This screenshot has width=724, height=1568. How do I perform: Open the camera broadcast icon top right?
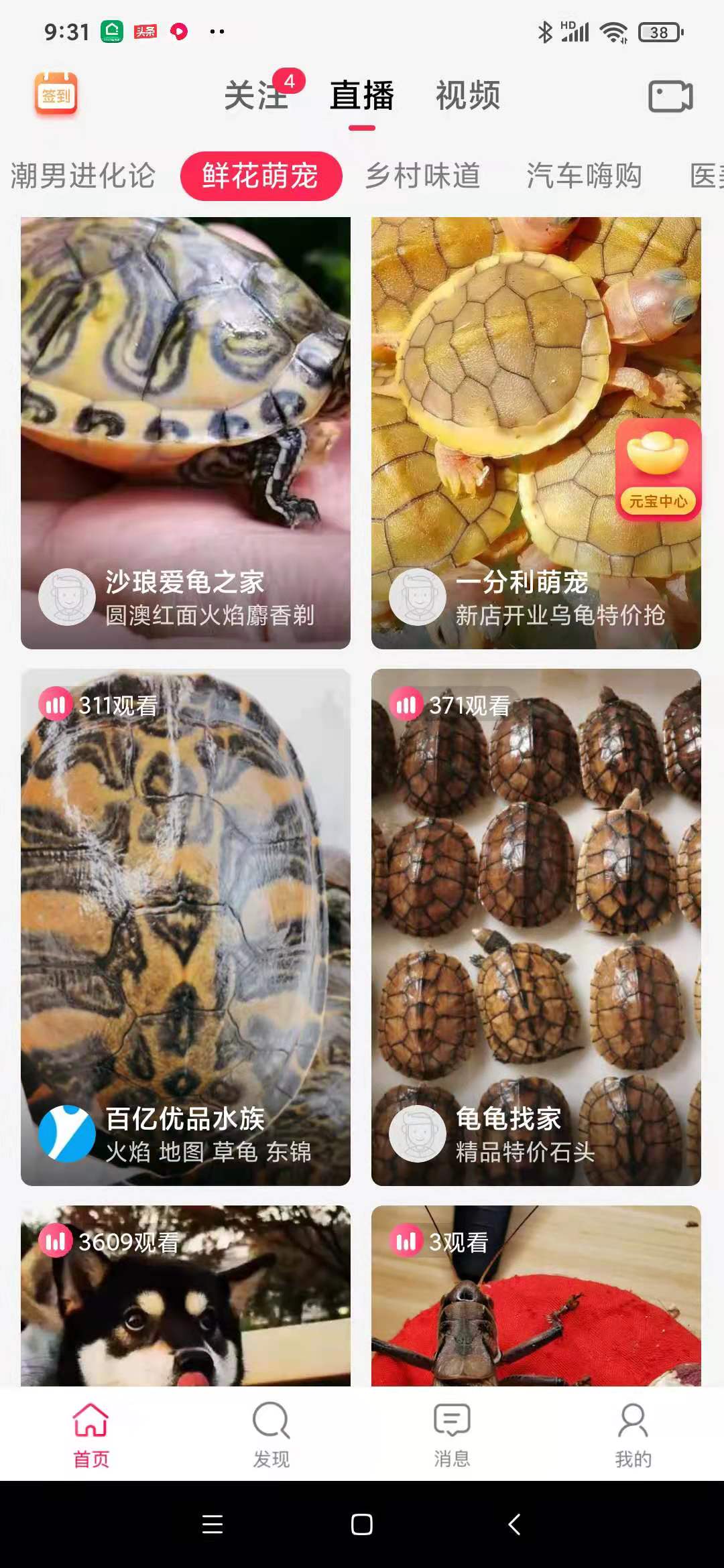click(x=670, y=96)
